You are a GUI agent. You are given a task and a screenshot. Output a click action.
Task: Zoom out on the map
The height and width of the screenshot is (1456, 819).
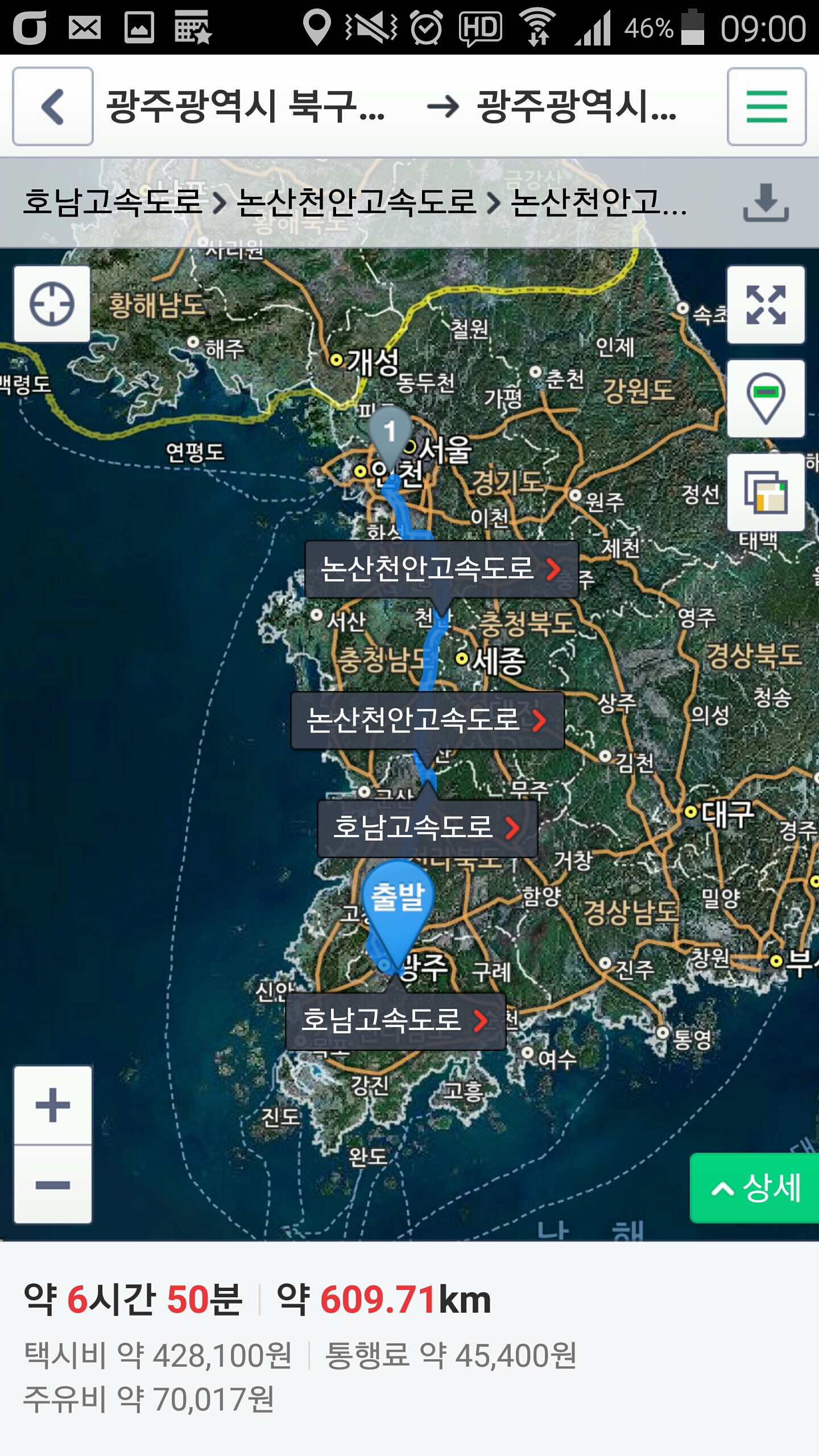[52, 1185]
